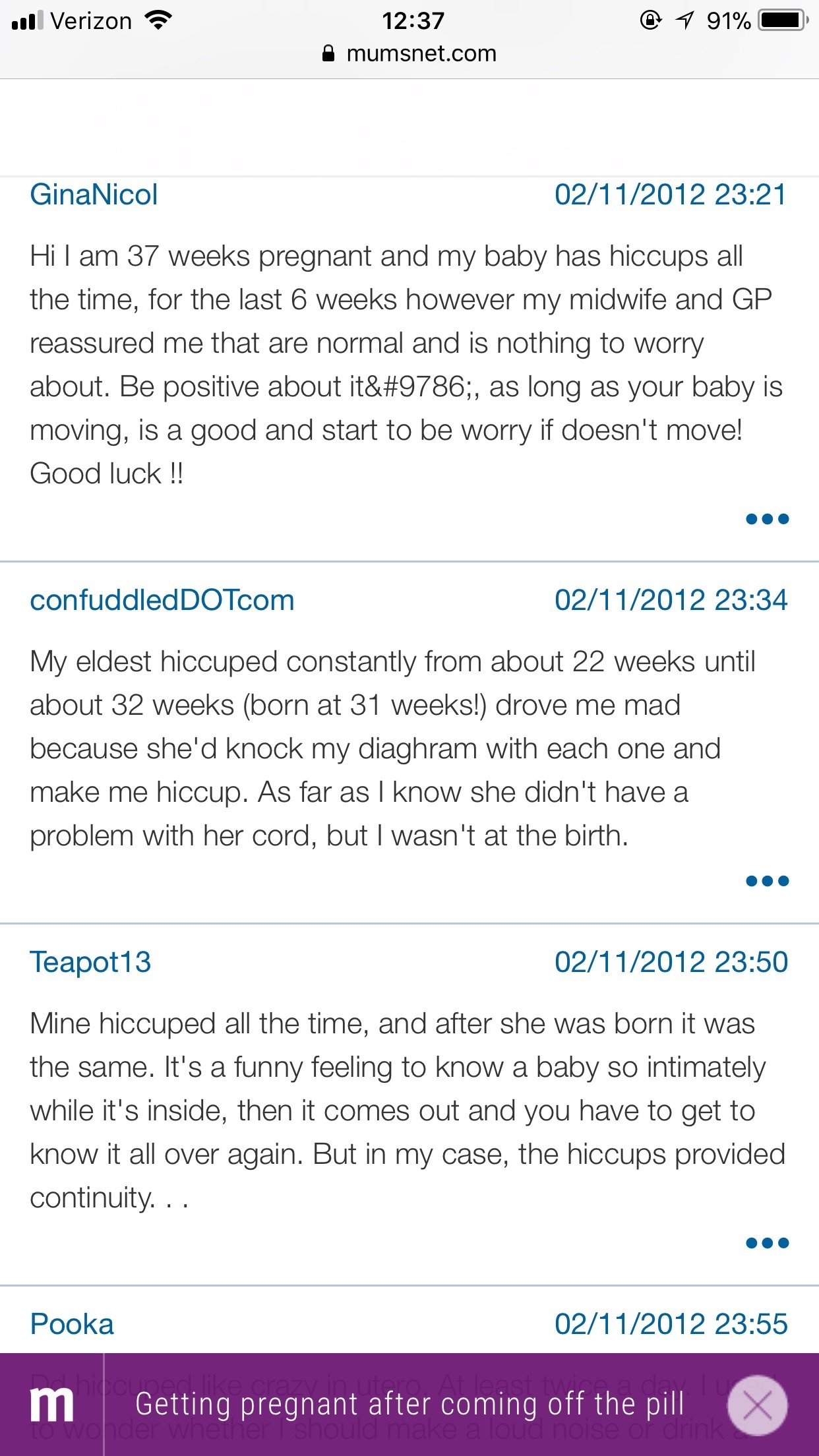Screen dimensions: 819x1456
Task: Open the 02/11/2012 23:50 timestamp link
Action: point(671,962)
